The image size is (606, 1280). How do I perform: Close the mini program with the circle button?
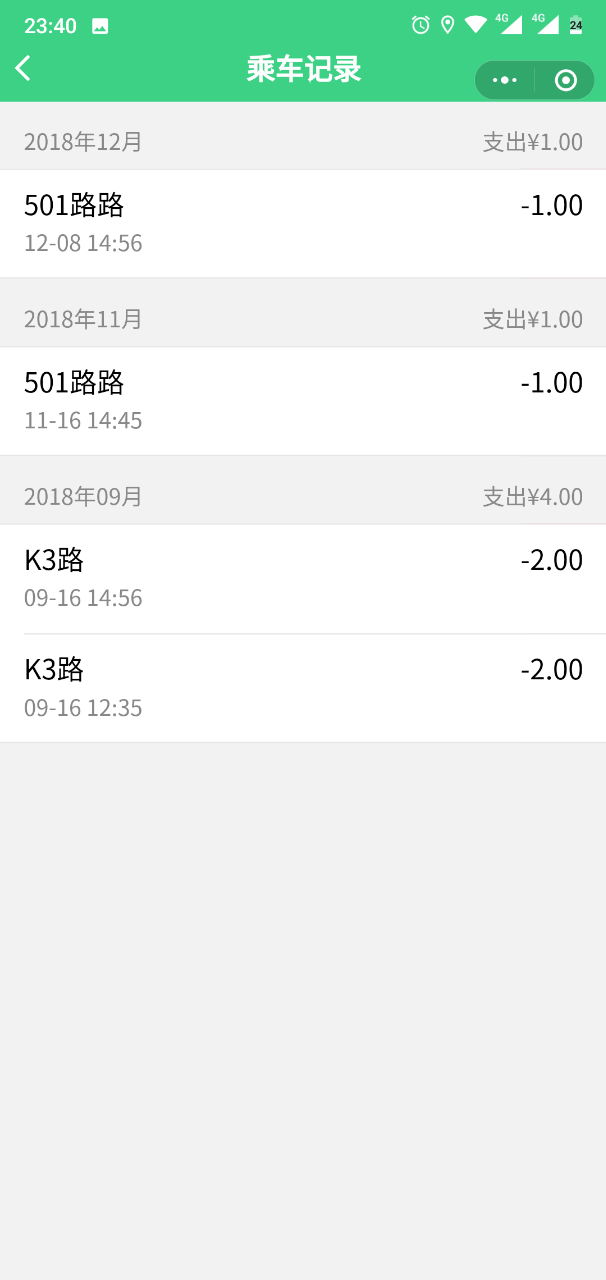coord(566,80)
